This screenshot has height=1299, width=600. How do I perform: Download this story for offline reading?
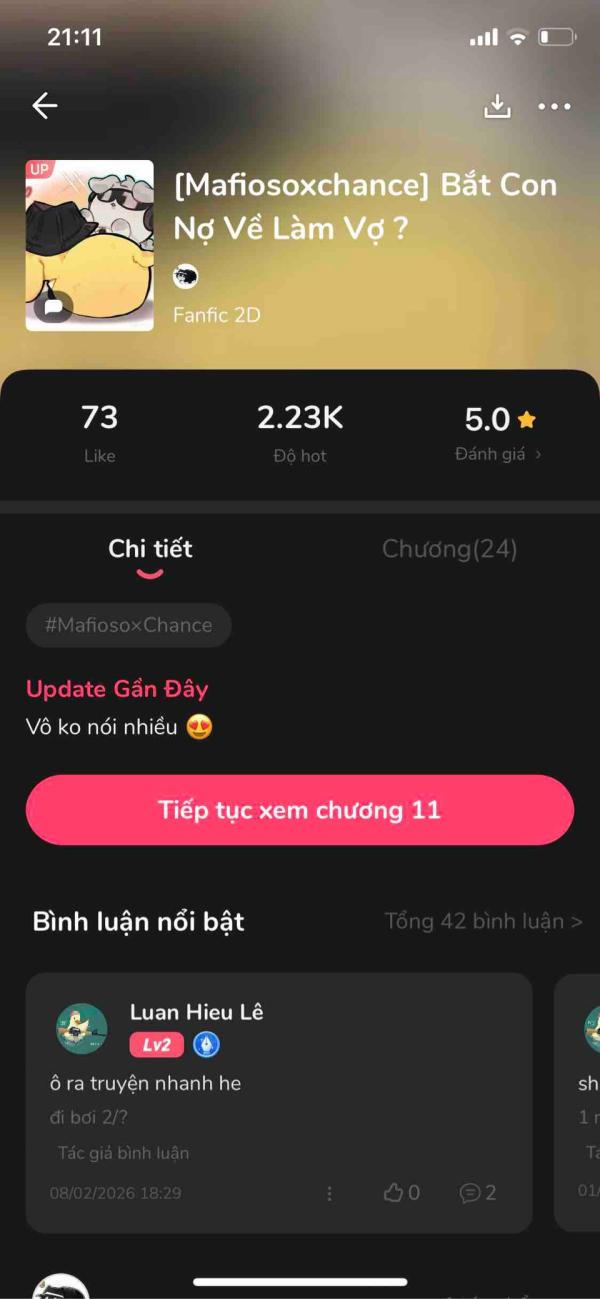(497, 106)
